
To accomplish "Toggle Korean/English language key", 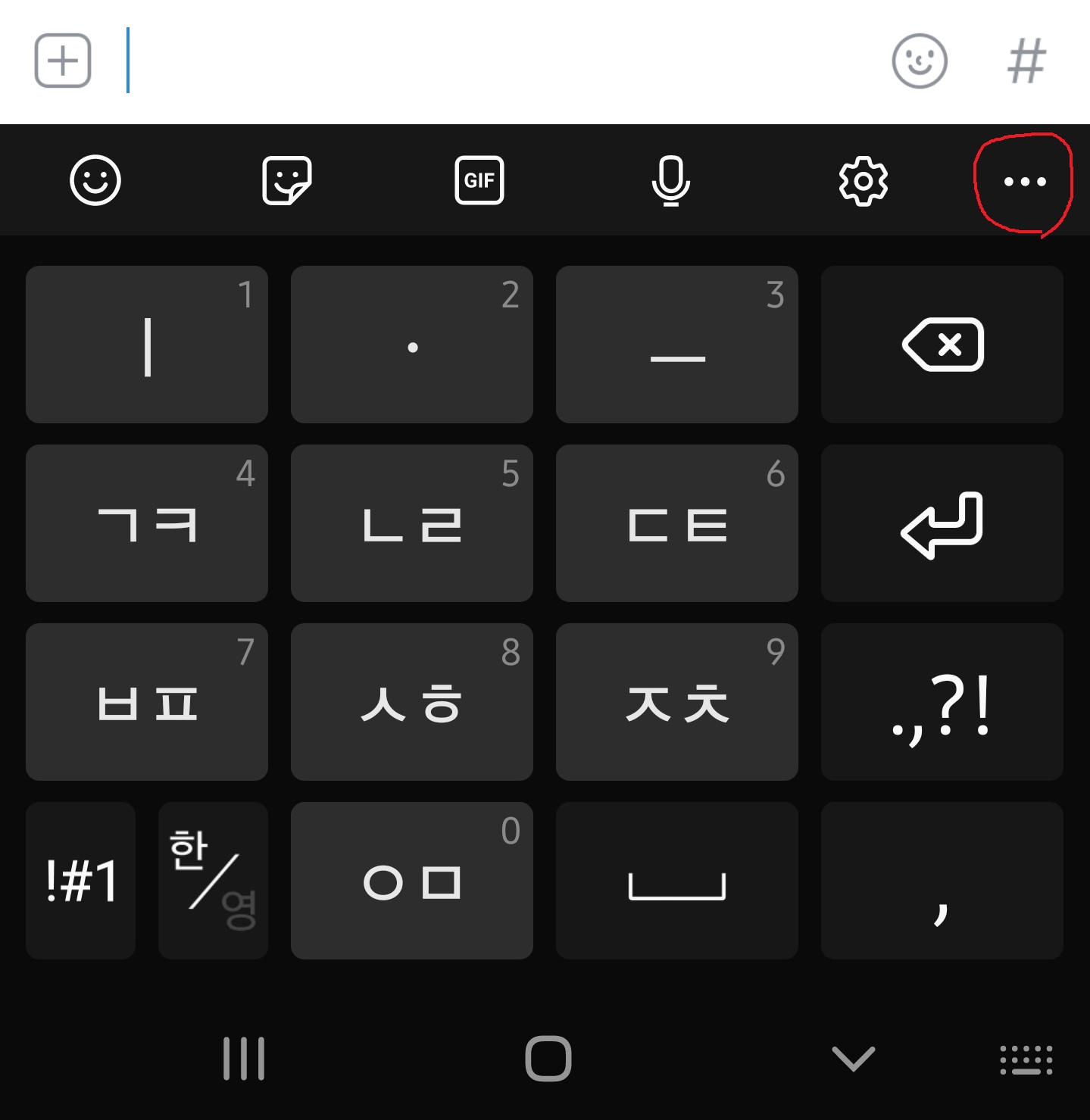I will tap(213, 881).
